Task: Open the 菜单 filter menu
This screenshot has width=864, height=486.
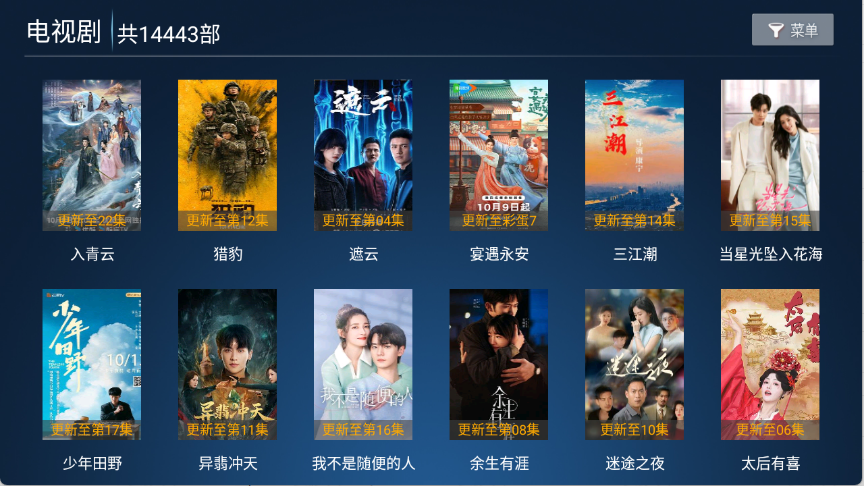Action: click(x=792, y=30)
